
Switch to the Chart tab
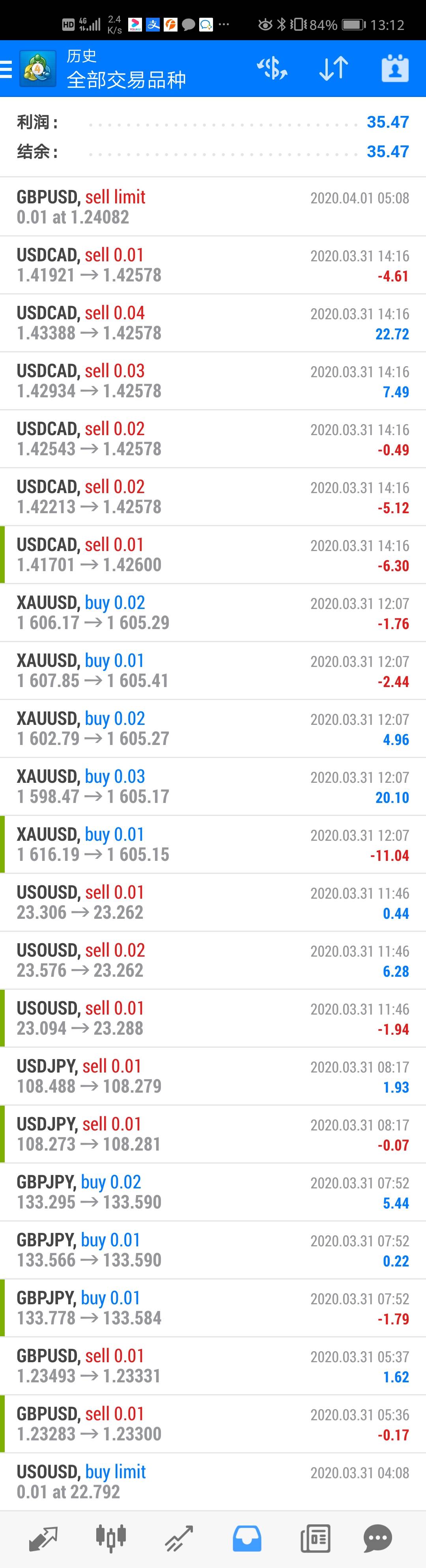[111, 1538]
